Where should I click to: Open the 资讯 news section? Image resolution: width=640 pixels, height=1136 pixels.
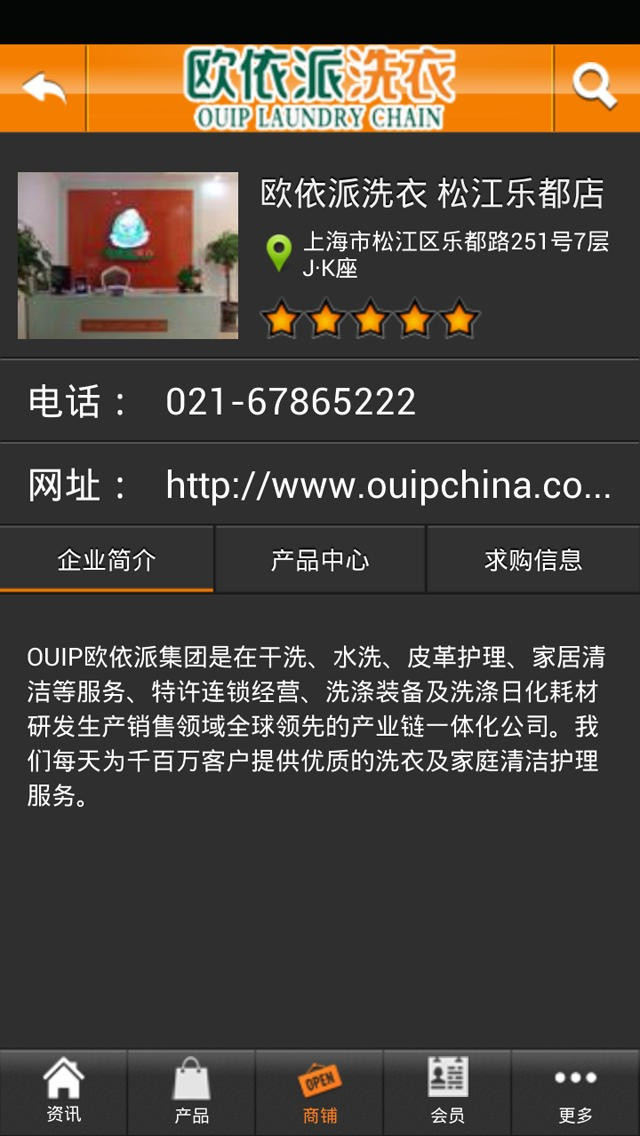[64, 1092]
